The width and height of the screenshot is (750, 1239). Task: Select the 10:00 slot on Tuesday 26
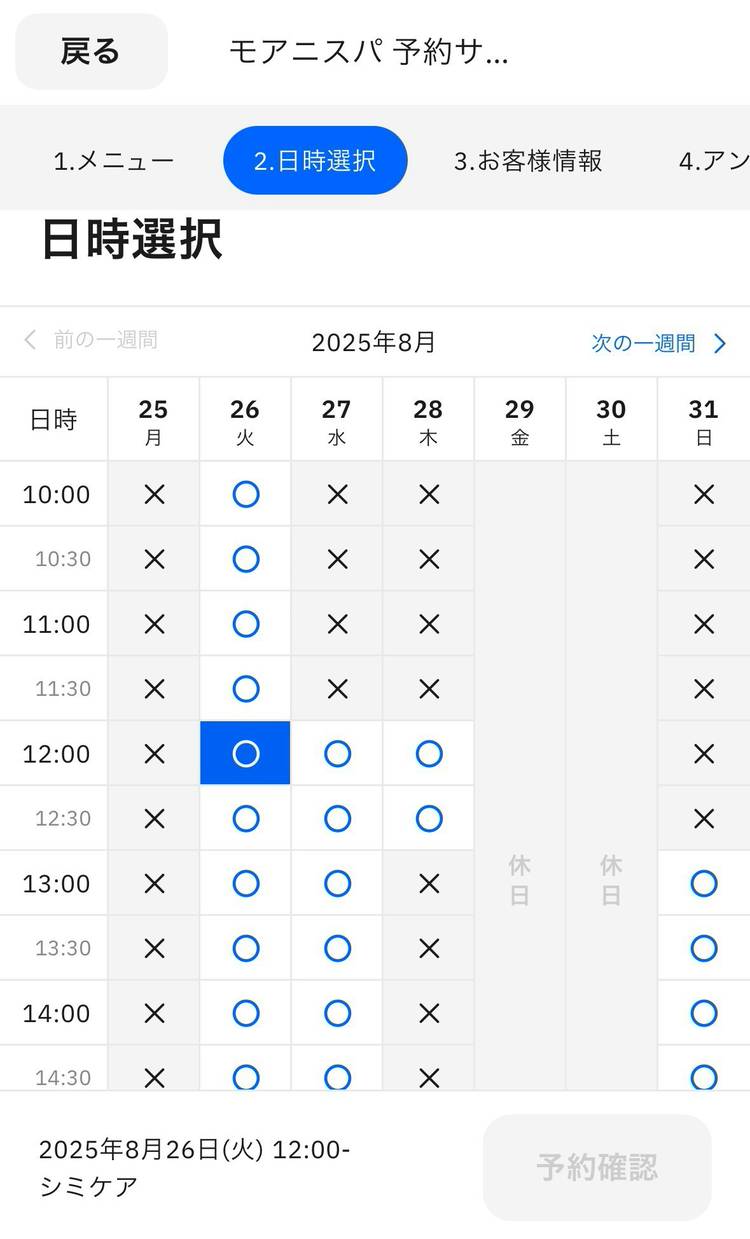(x=245, y=494)
